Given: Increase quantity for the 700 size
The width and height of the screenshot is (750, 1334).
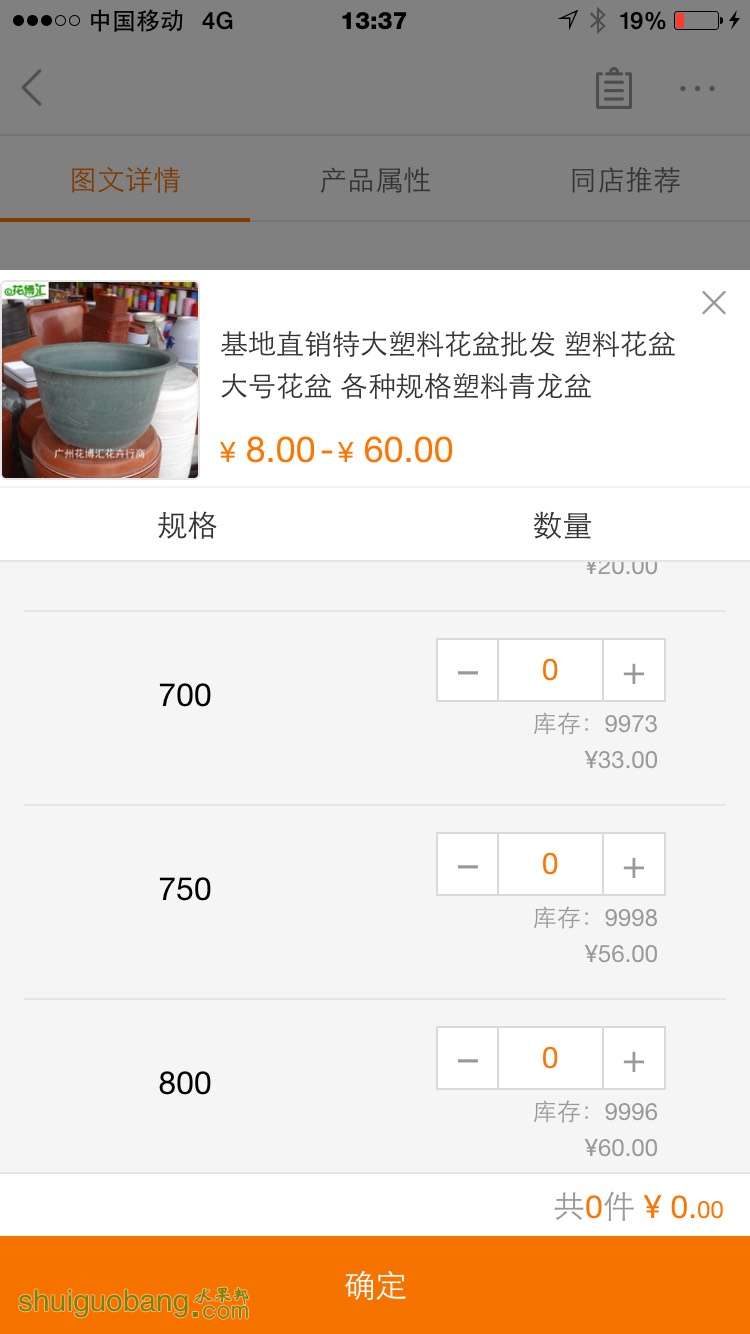Looking at the screenshot, I should coord(633,671).
